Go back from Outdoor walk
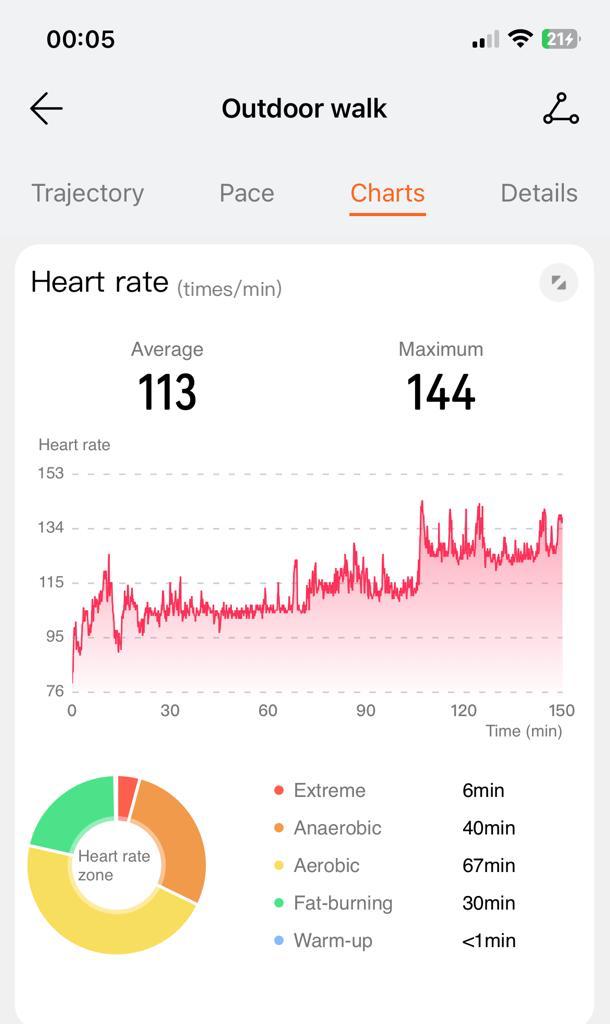The image size is (610, 1024). click(46, 109)
